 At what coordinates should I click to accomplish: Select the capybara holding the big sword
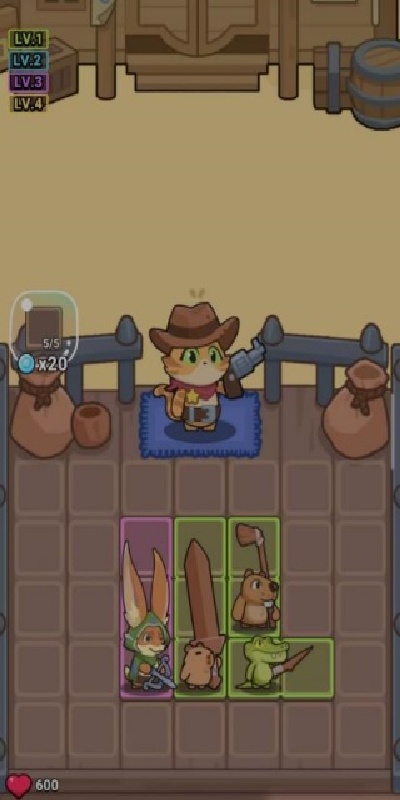(x=201, y=615)
